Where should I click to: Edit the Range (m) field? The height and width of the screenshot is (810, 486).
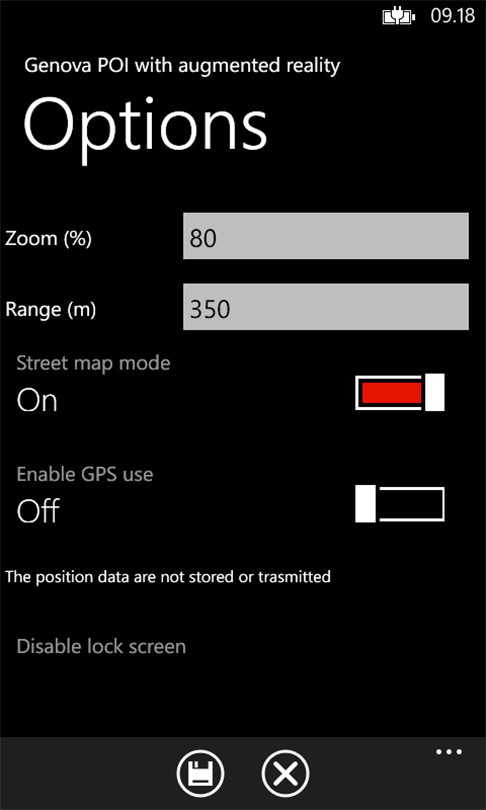click(x=326, y=307)
